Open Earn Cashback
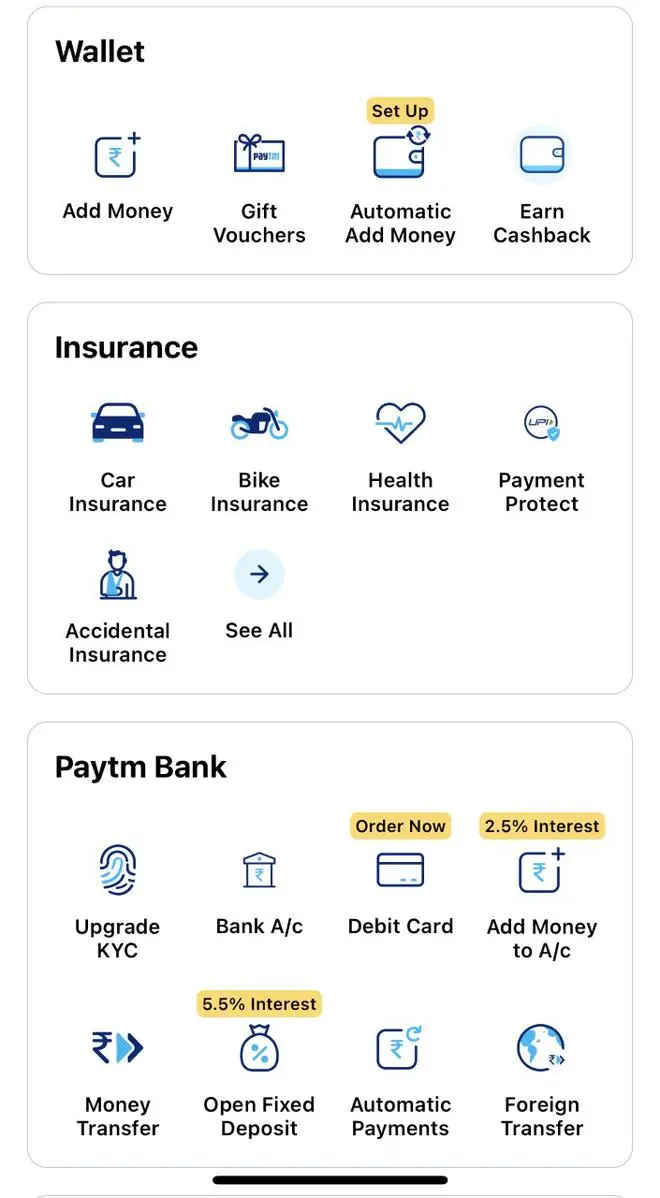The height and width of the screenshot is (1198, 660). pos(542,187)
